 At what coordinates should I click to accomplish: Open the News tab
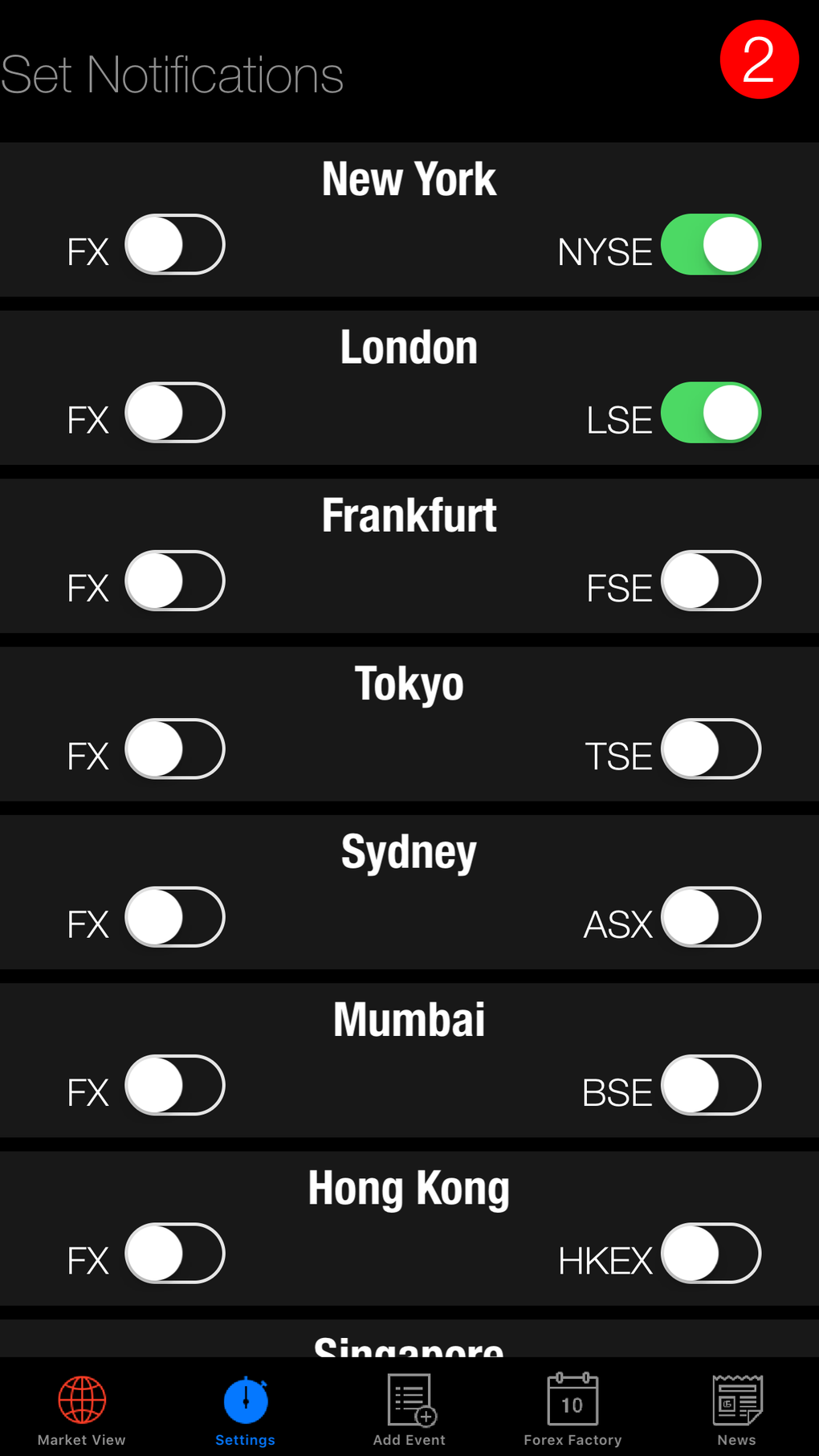tap(736, 1410)
